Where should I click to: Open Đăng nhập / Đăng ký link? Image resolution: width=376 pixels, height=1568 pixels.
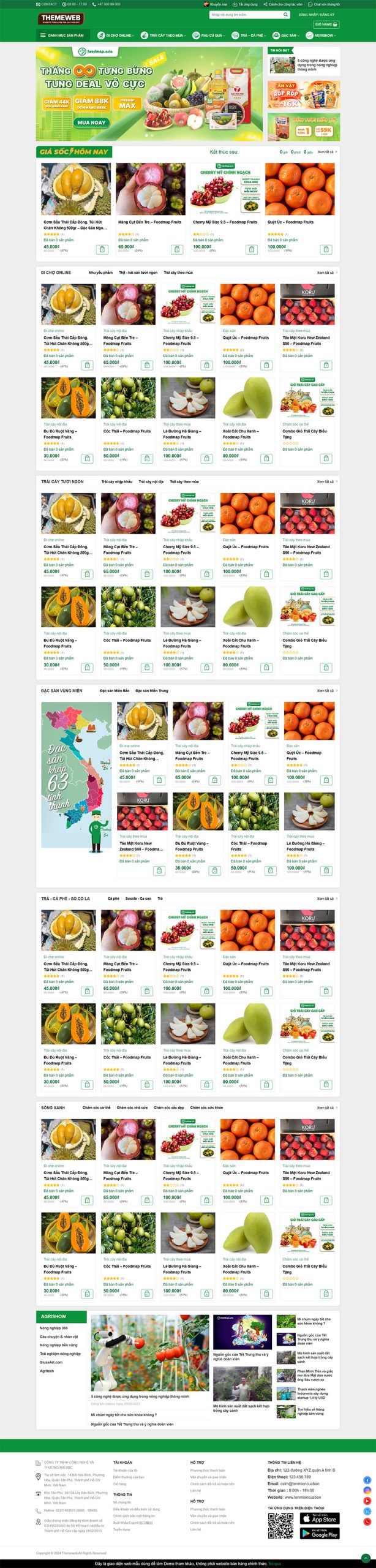[316, 15]
